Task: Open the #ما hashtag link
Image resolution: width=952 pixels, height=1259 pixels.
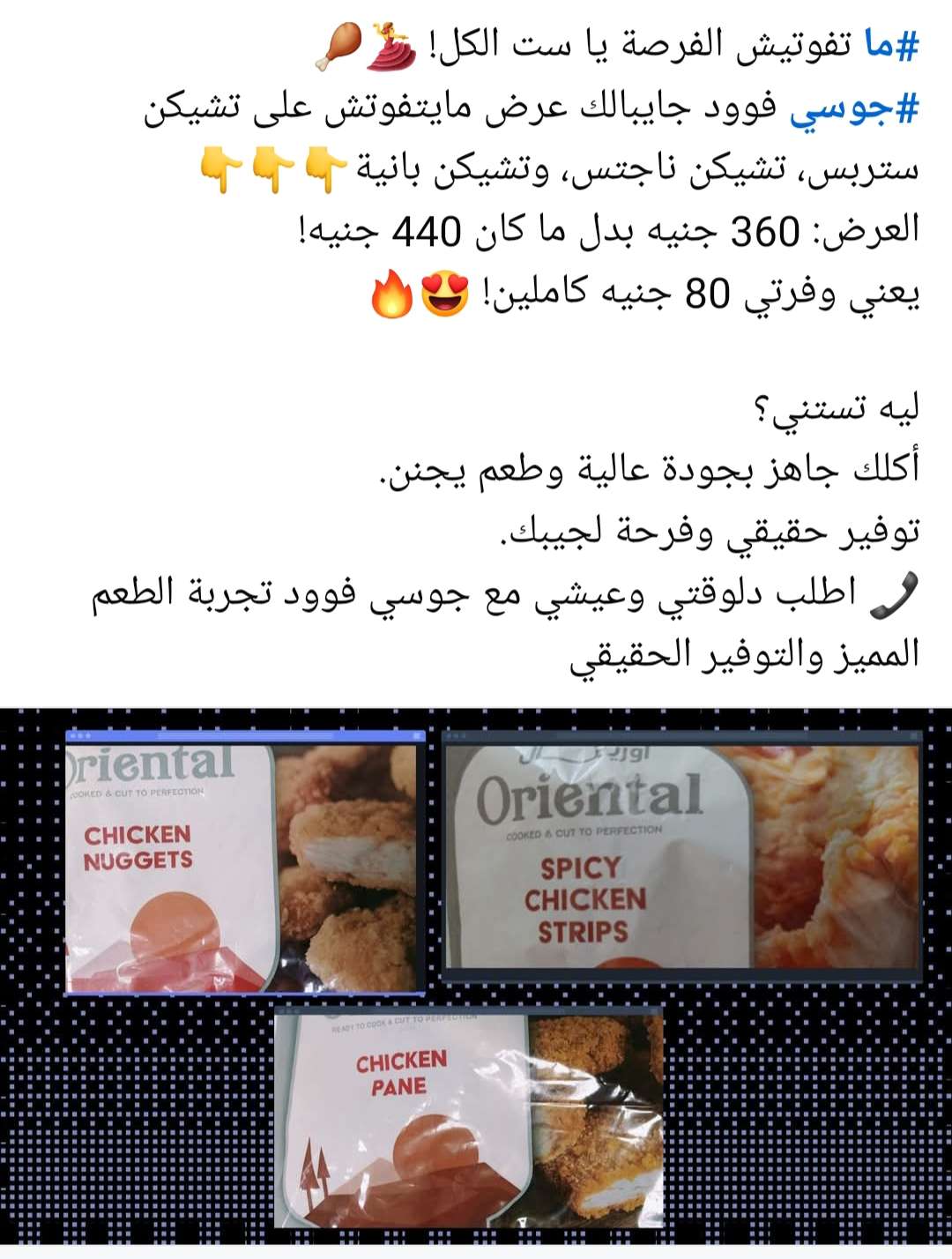Action: pos(890,46)
